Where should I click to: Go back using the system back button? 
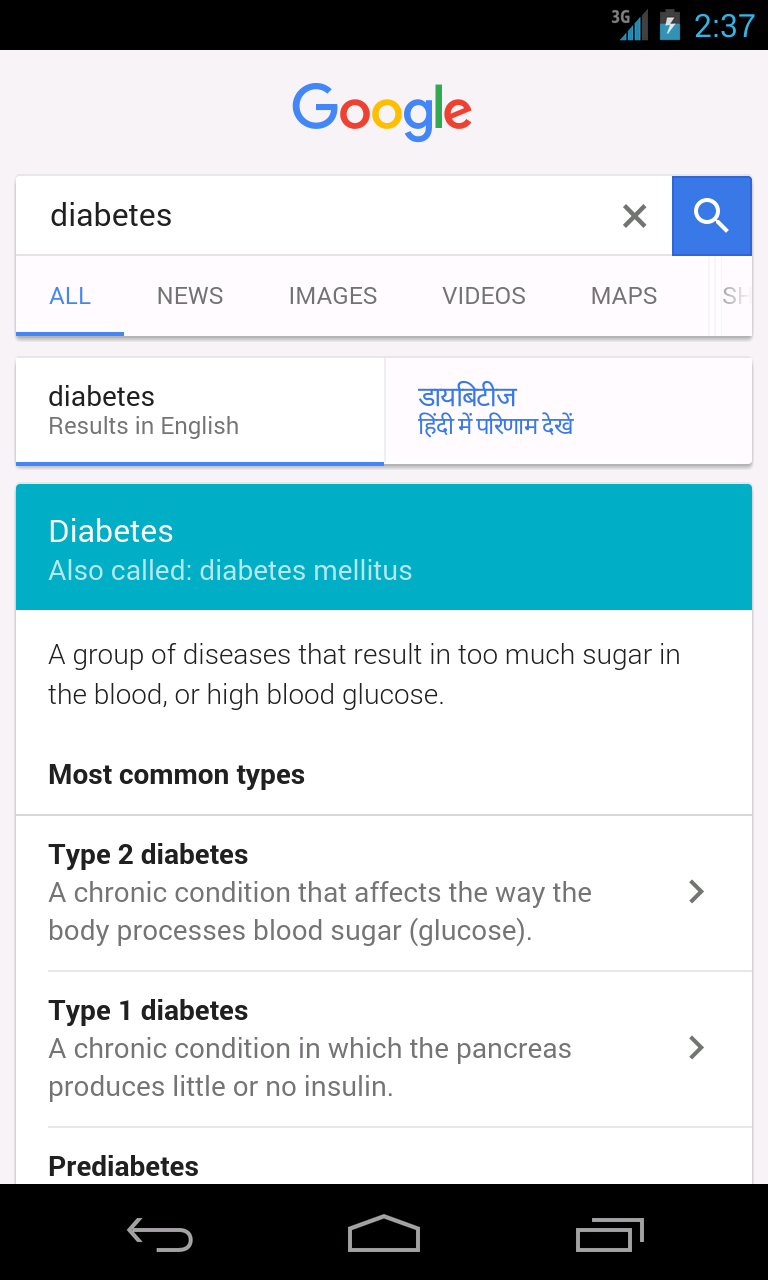click(160, 1234)
